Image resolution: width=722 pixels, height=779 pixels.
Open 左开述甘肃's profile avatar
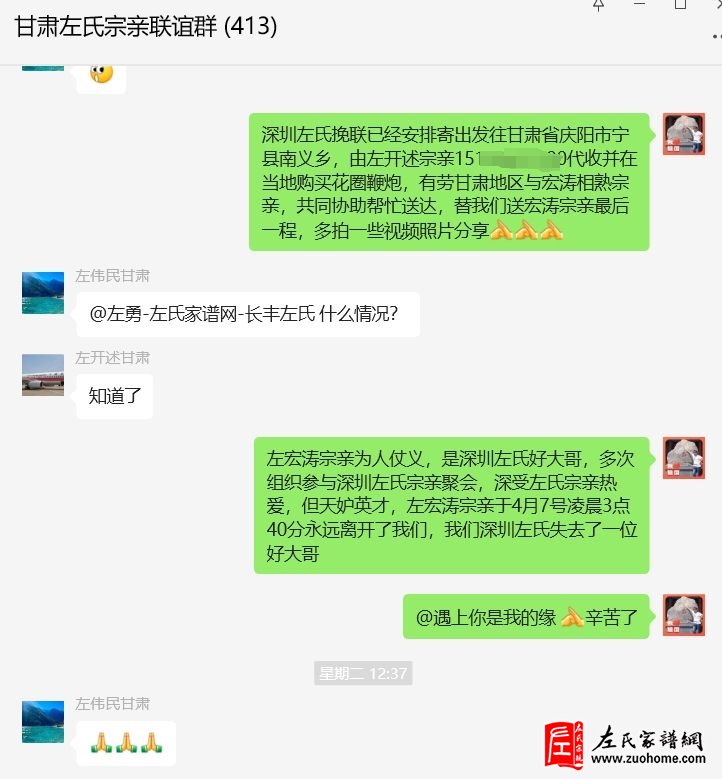pos(43,374)
